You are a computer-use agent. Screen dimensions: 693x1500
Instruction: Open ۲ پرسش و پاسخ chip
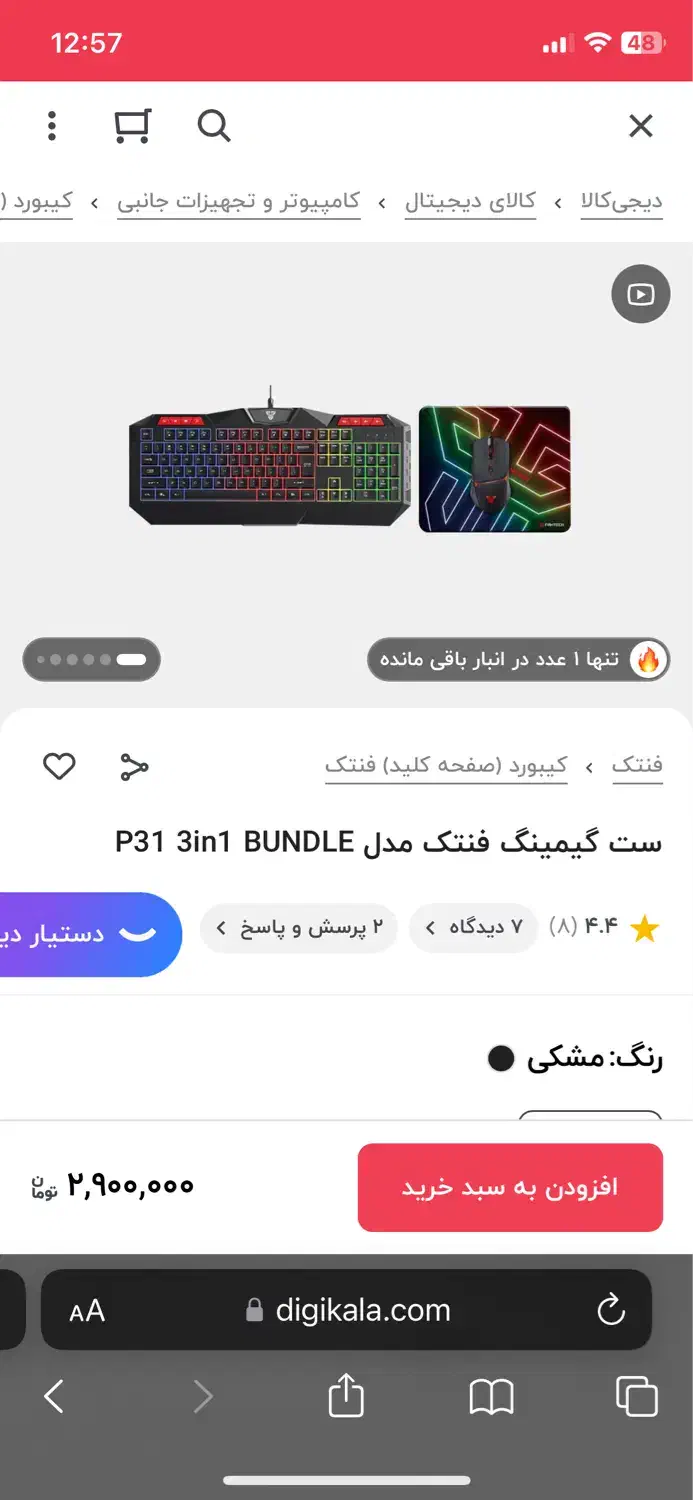point(298,928)
